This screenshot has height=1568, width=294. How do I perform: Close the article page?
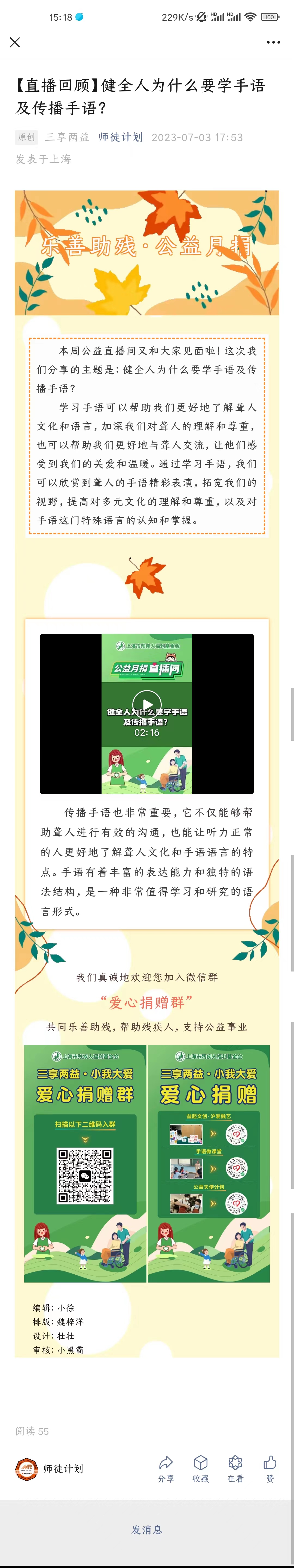pos(15,42)
